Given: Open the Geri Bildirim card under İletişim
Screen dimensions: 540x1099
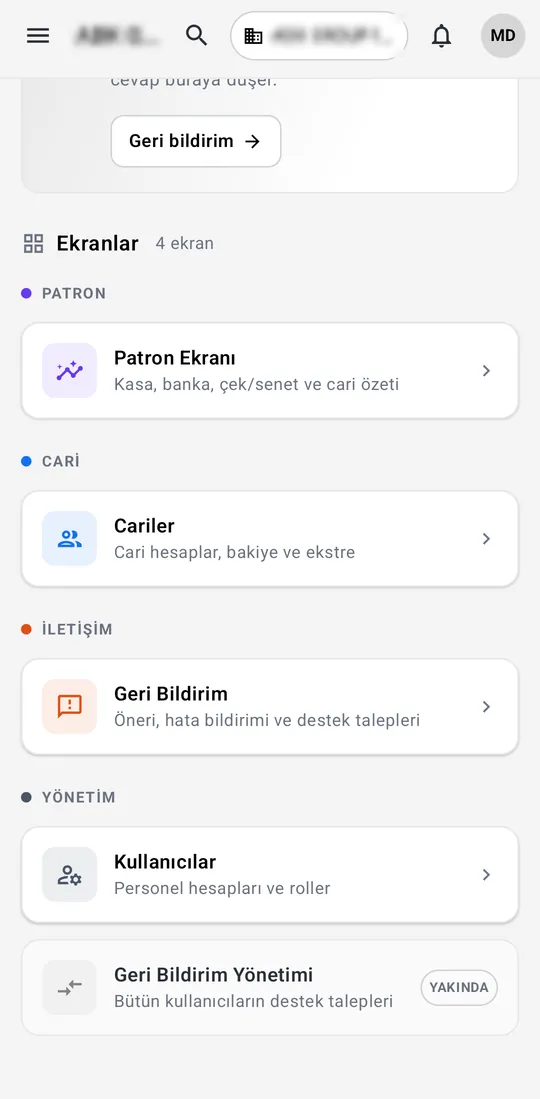Looking at the screenshot, I should pos(270,706).
